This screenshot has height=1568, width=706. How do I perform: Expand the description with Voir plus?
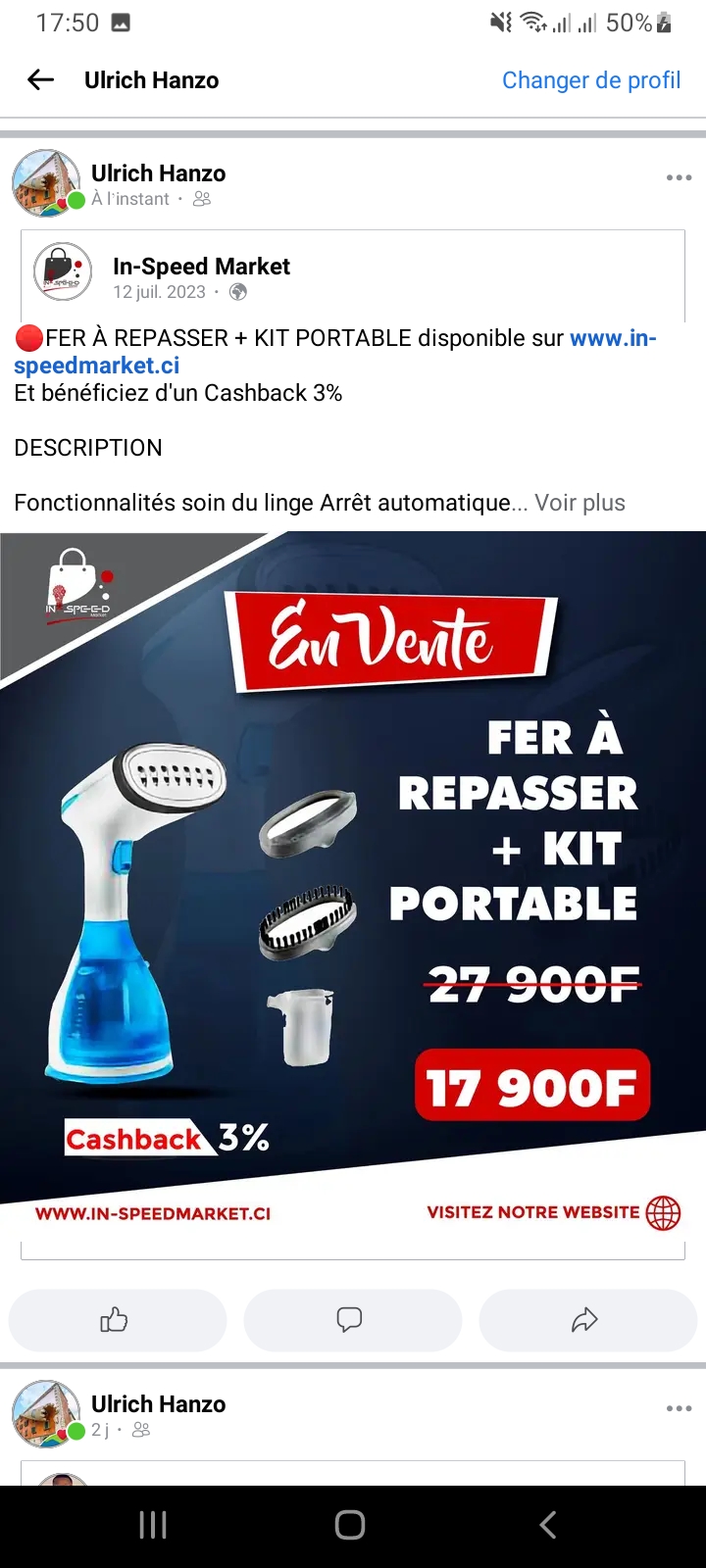pyautogui.click(x=580, y=503)
